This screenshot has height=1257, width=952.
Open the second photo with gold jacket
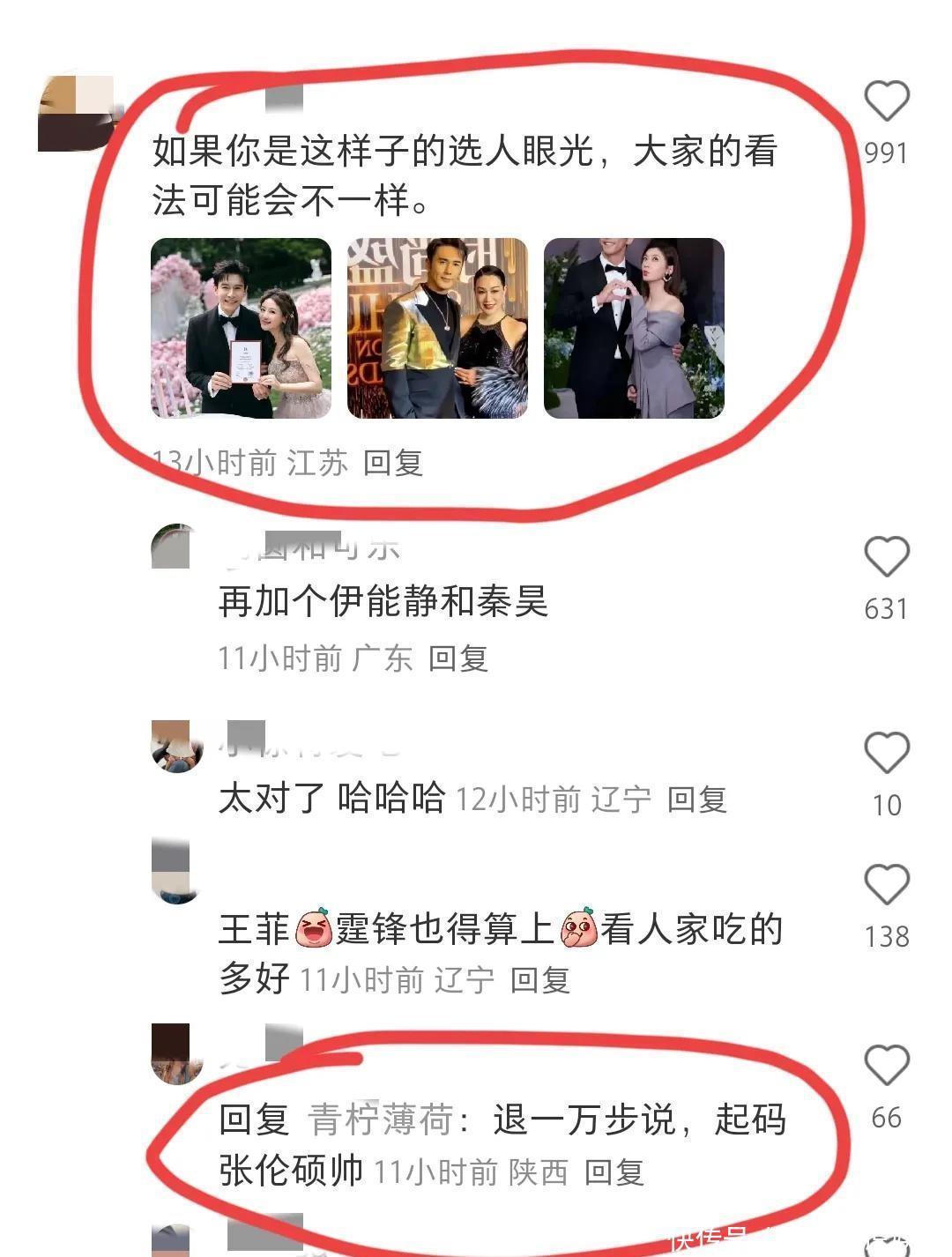[x=438, y=328]
